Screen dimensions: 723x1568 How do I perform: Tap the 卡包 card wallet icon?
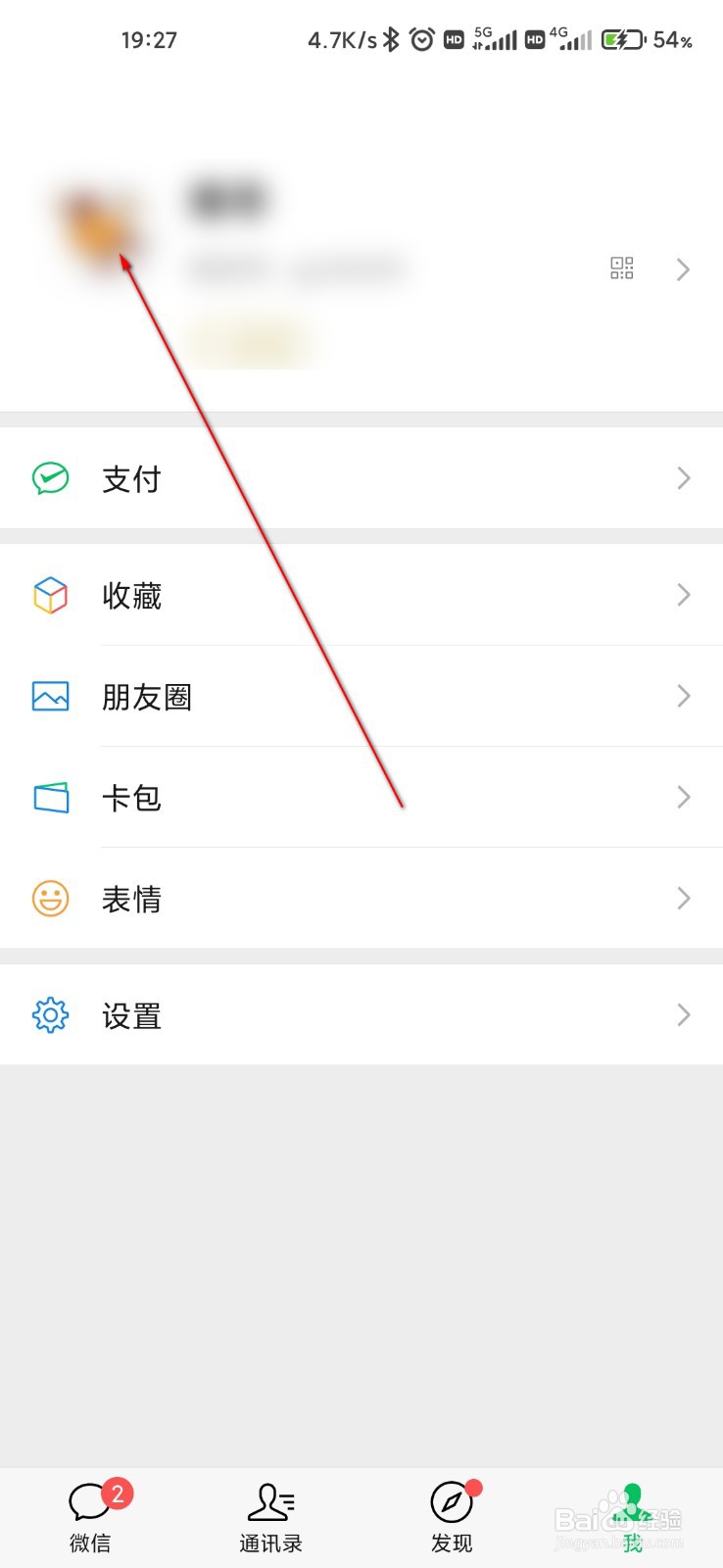49,798
